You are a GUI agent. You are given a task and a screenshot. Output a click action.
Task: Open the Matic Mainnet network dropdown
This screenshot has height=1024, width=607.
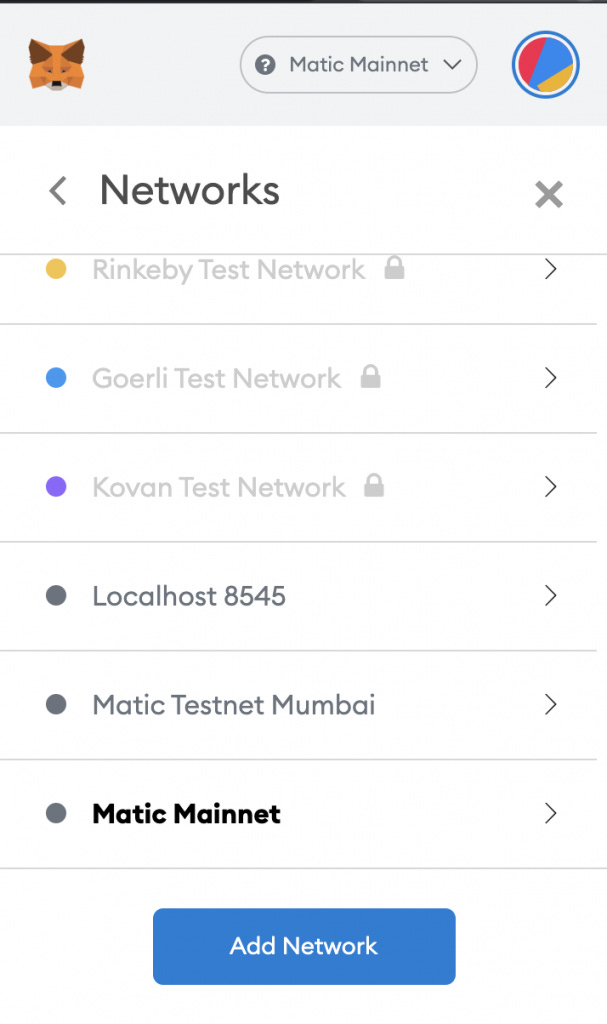coord(358,65)
